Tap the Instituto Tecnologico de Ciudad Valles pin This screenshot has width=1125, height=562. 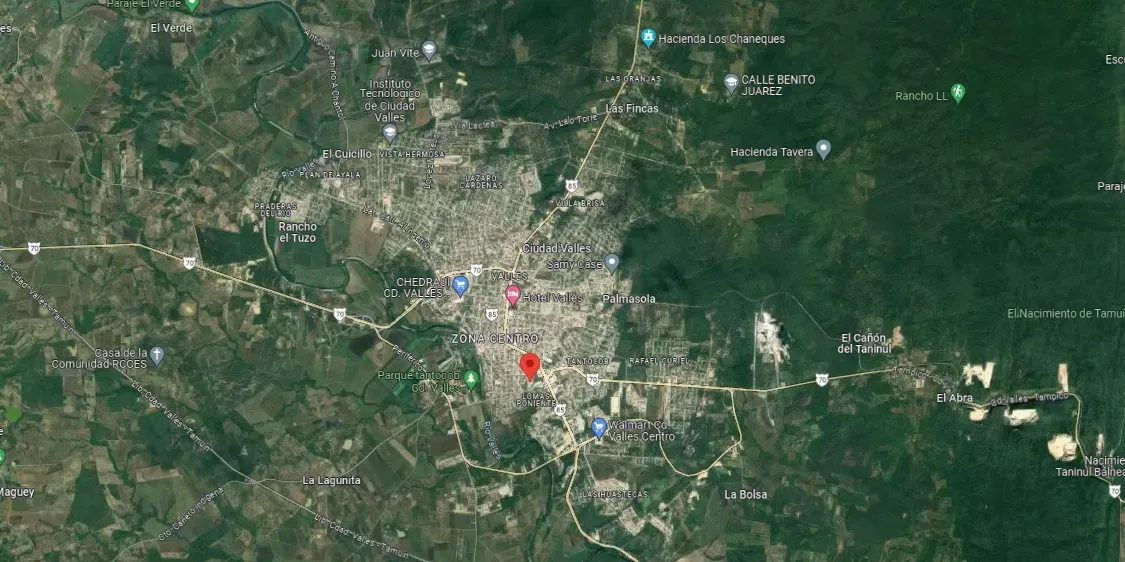390,133
